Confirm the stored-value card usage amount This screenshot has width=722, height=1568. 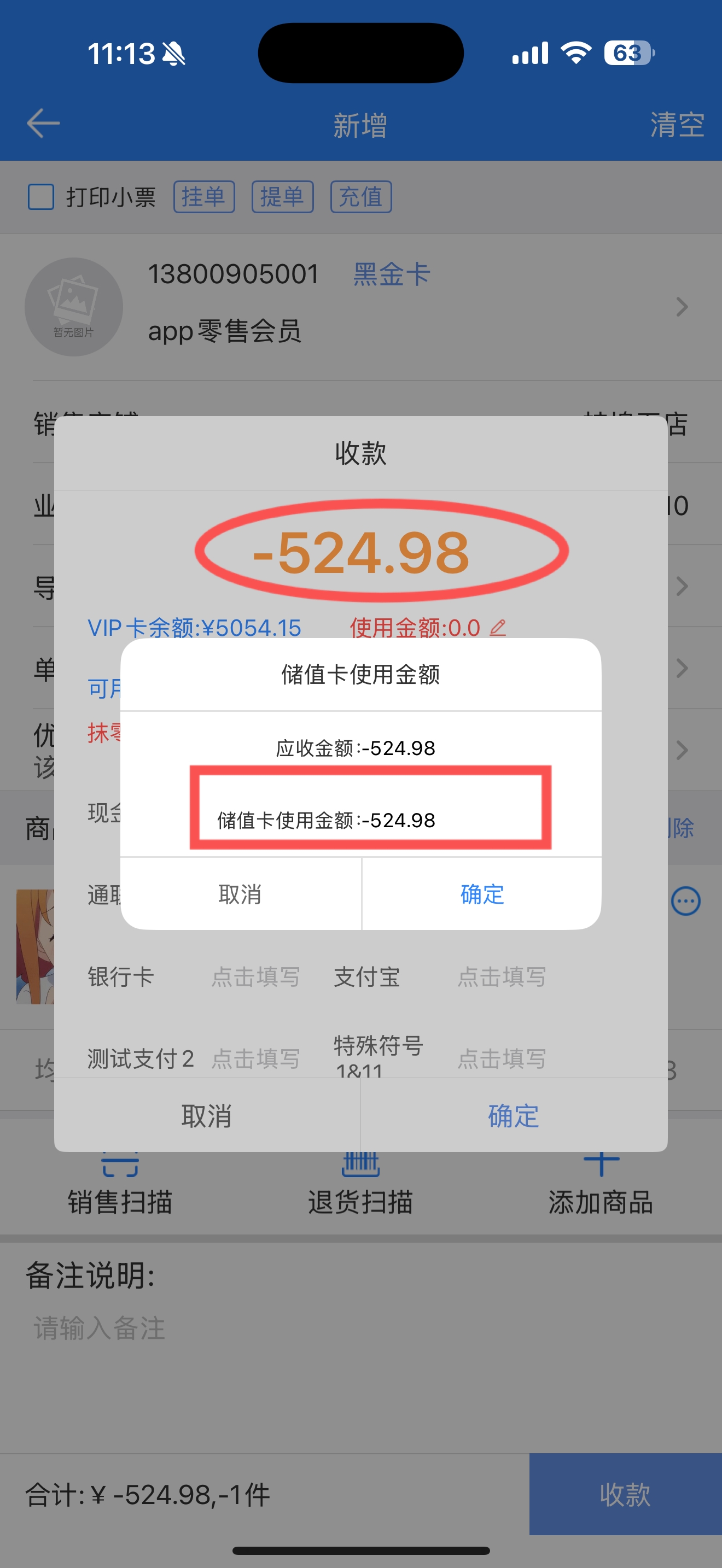point(482,893)
